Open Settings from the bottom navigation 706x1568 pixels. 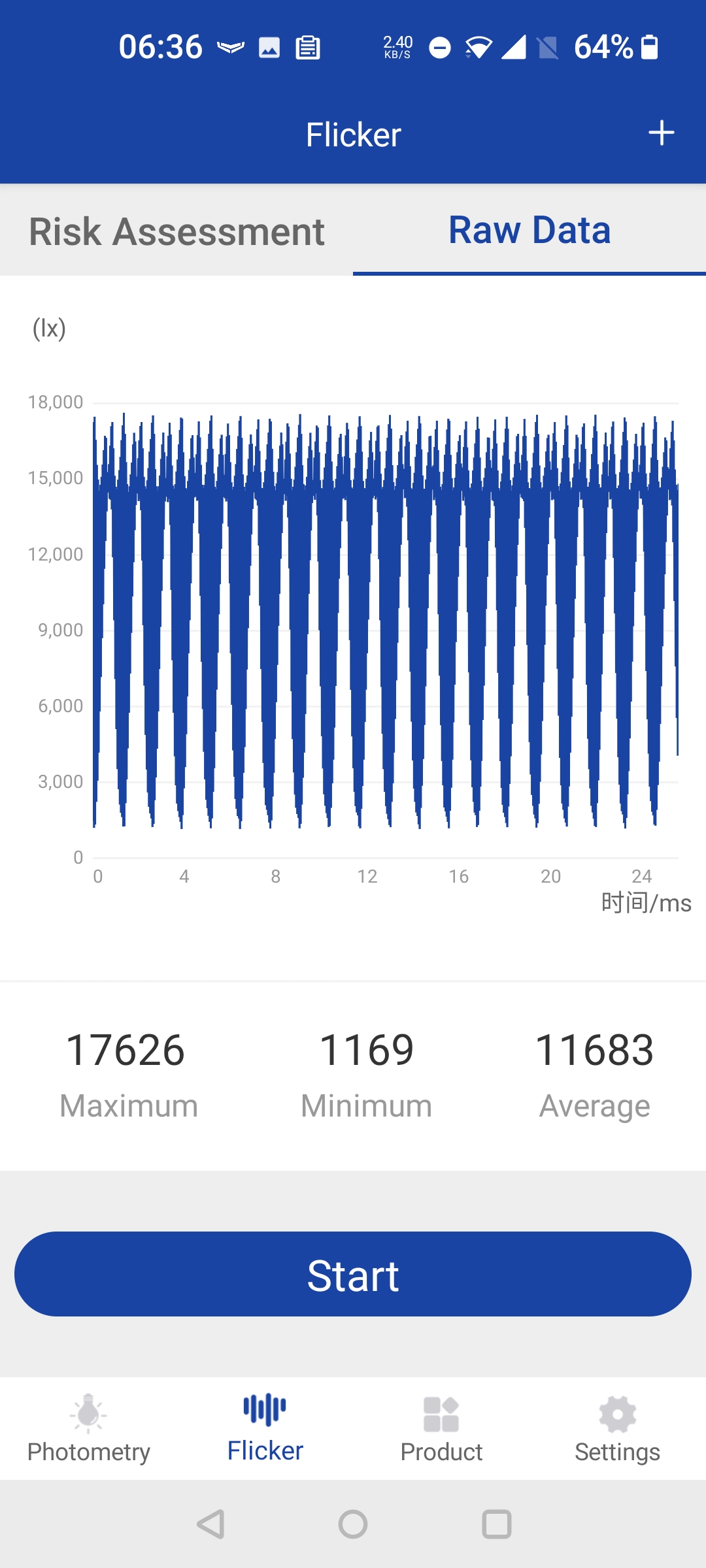click(617, 1428)
